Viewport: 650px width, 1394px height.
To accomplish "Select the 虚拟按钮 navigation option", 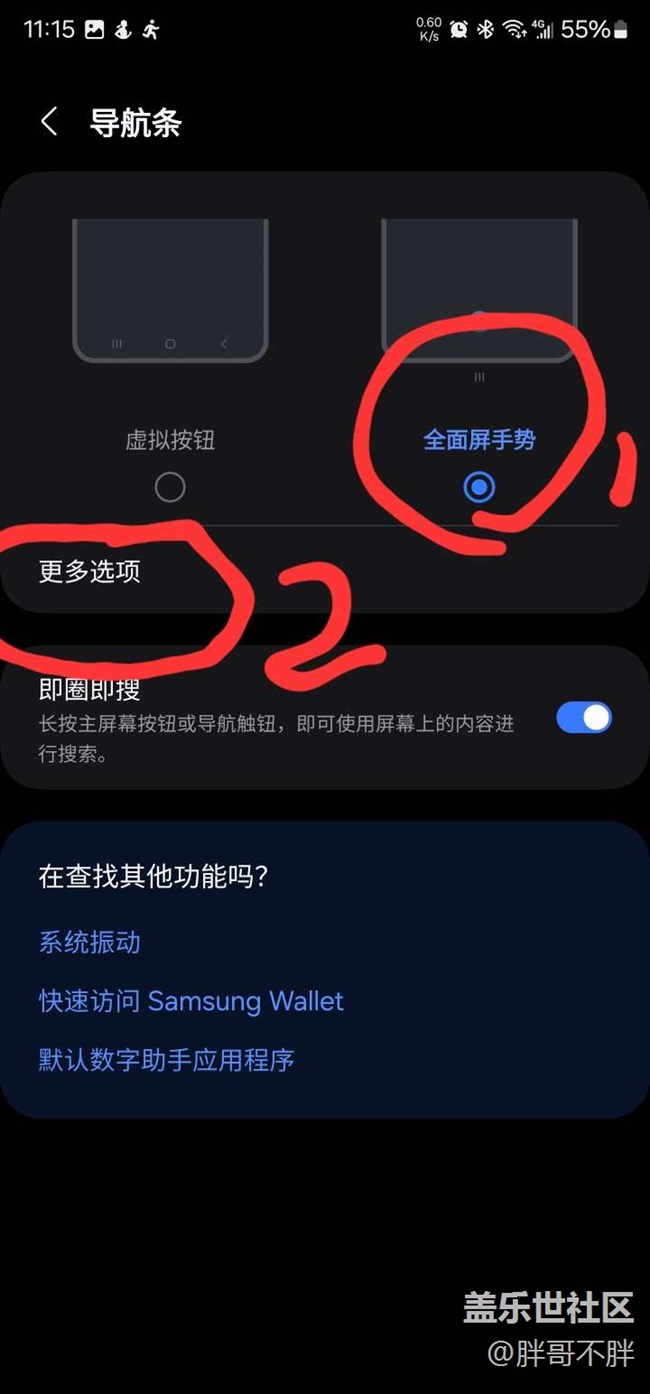I will pos(170,487).
